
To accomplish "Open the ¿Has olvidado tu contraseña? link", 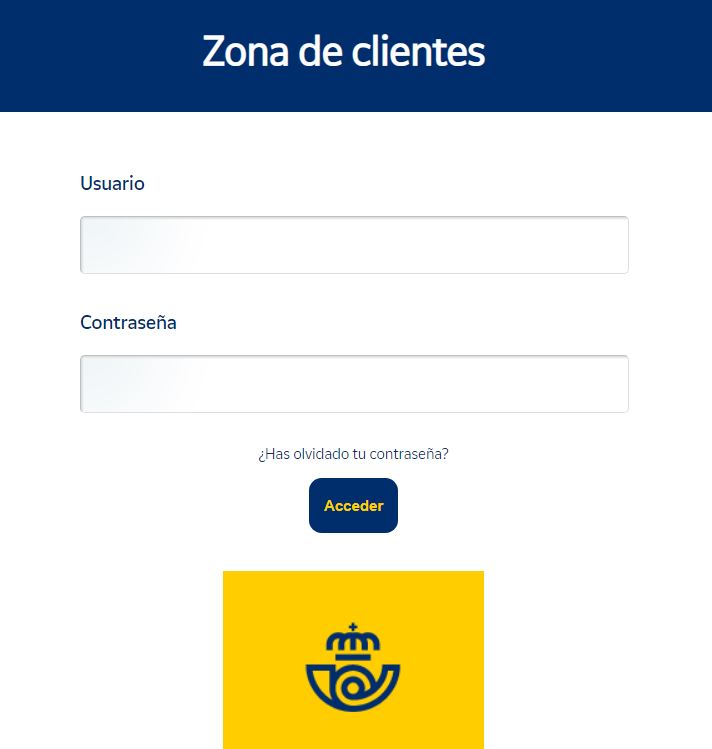I will click(x=353, y=453).
